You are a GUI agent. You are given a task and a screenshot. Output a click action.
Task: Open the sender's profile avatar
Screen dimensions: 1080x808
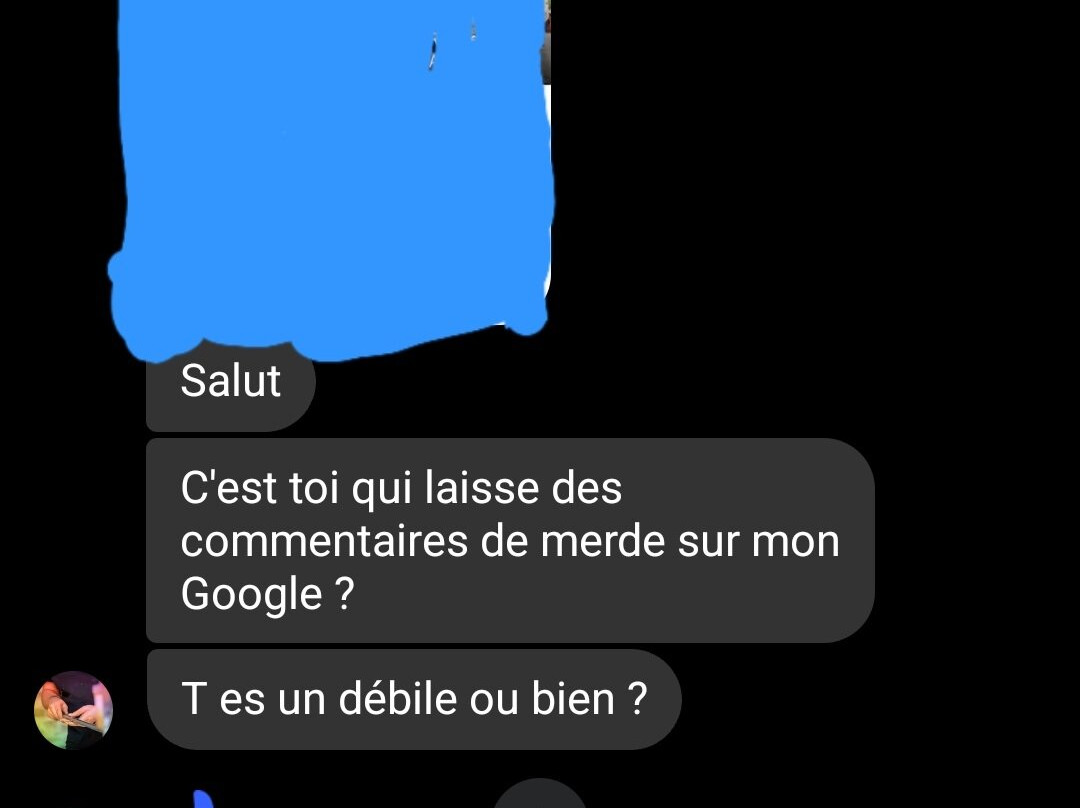click(x=73, y=709)
